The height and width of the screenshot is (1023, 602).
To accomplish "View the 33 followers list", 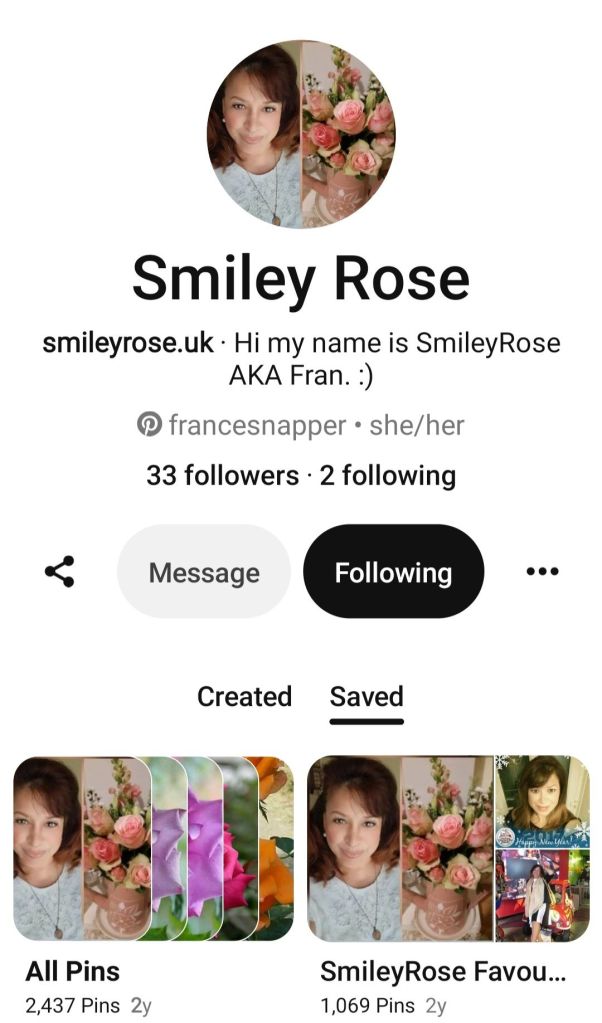I will point(222,475).
